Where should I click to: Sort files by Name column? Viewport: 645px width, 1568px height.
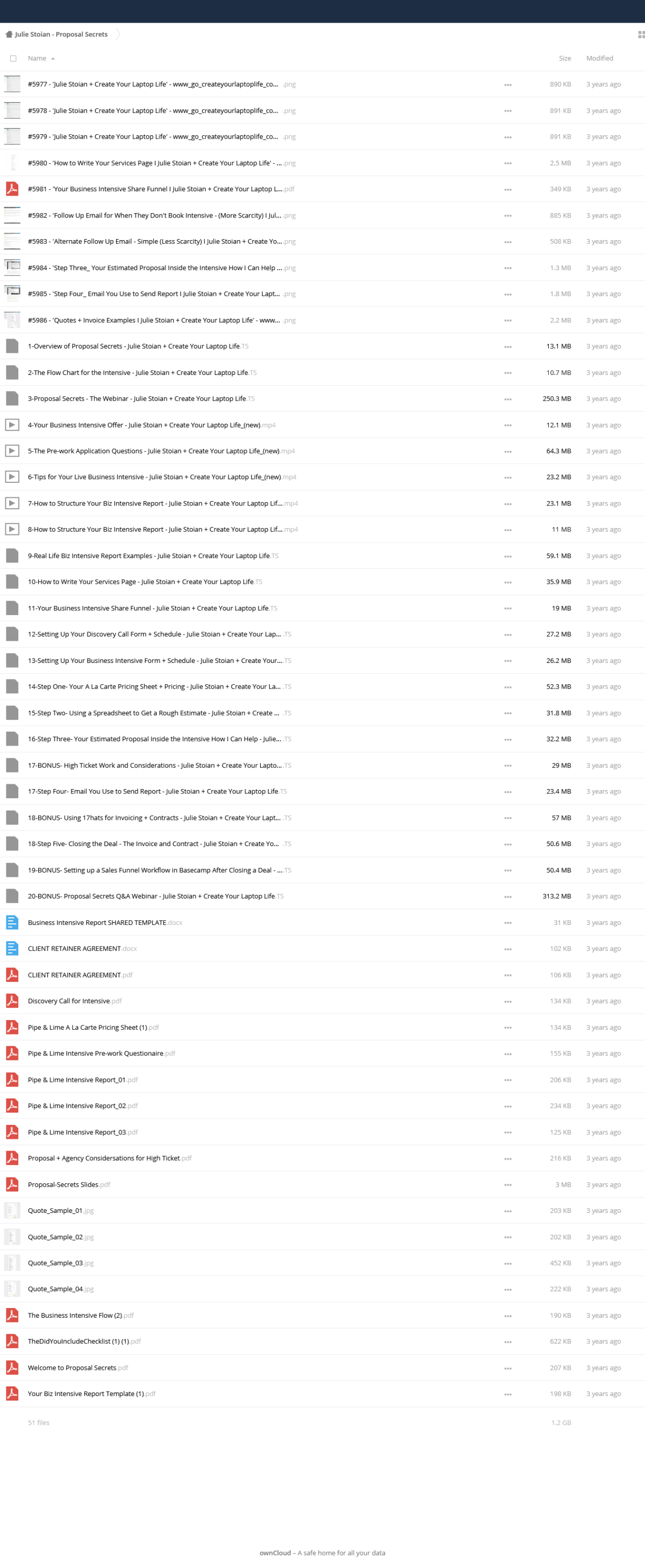pyautogui.click(x=37, y=59)
